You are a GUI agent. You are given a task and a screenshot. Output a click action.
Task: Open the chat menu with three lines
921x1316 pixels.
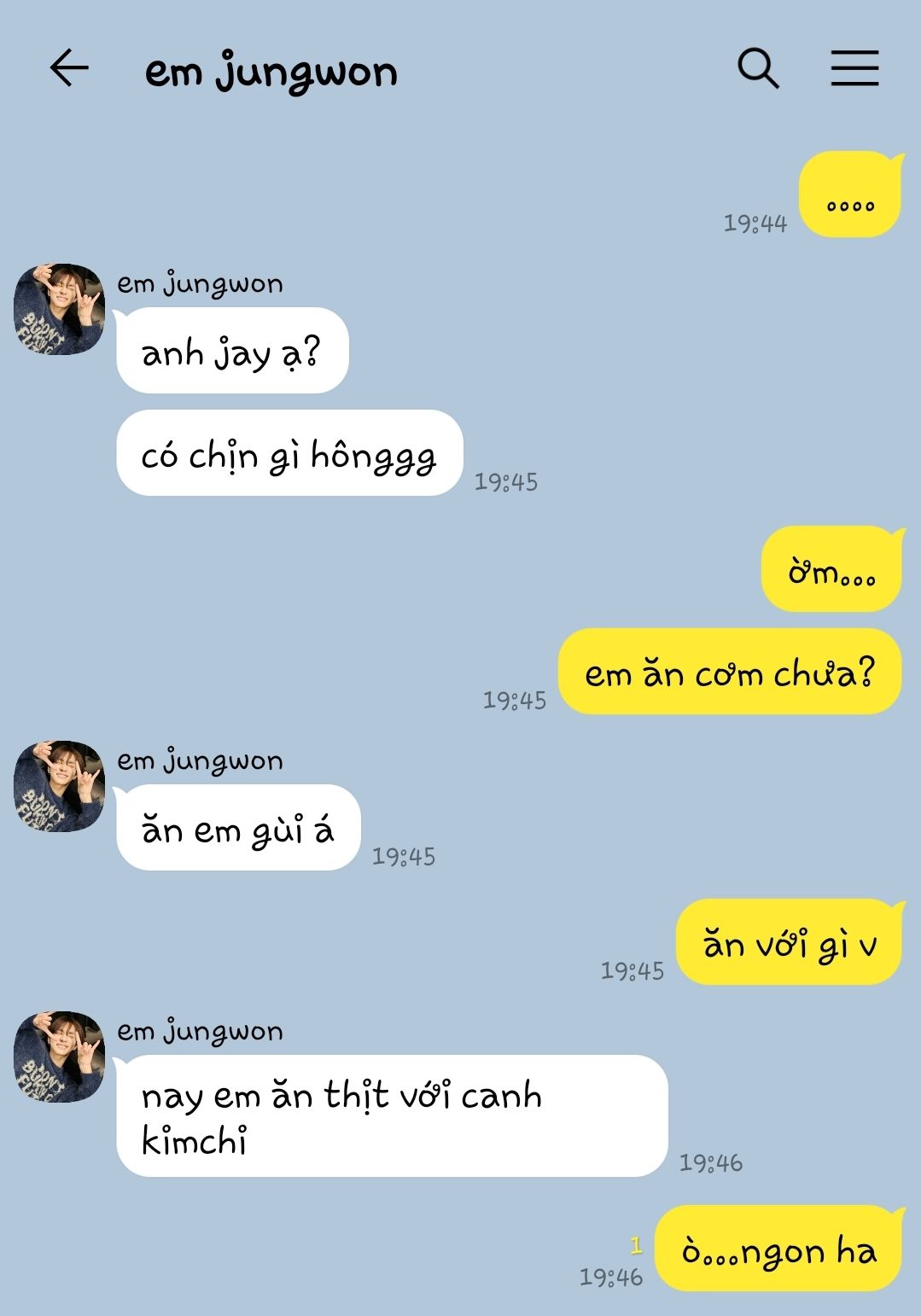click(854, 68)
